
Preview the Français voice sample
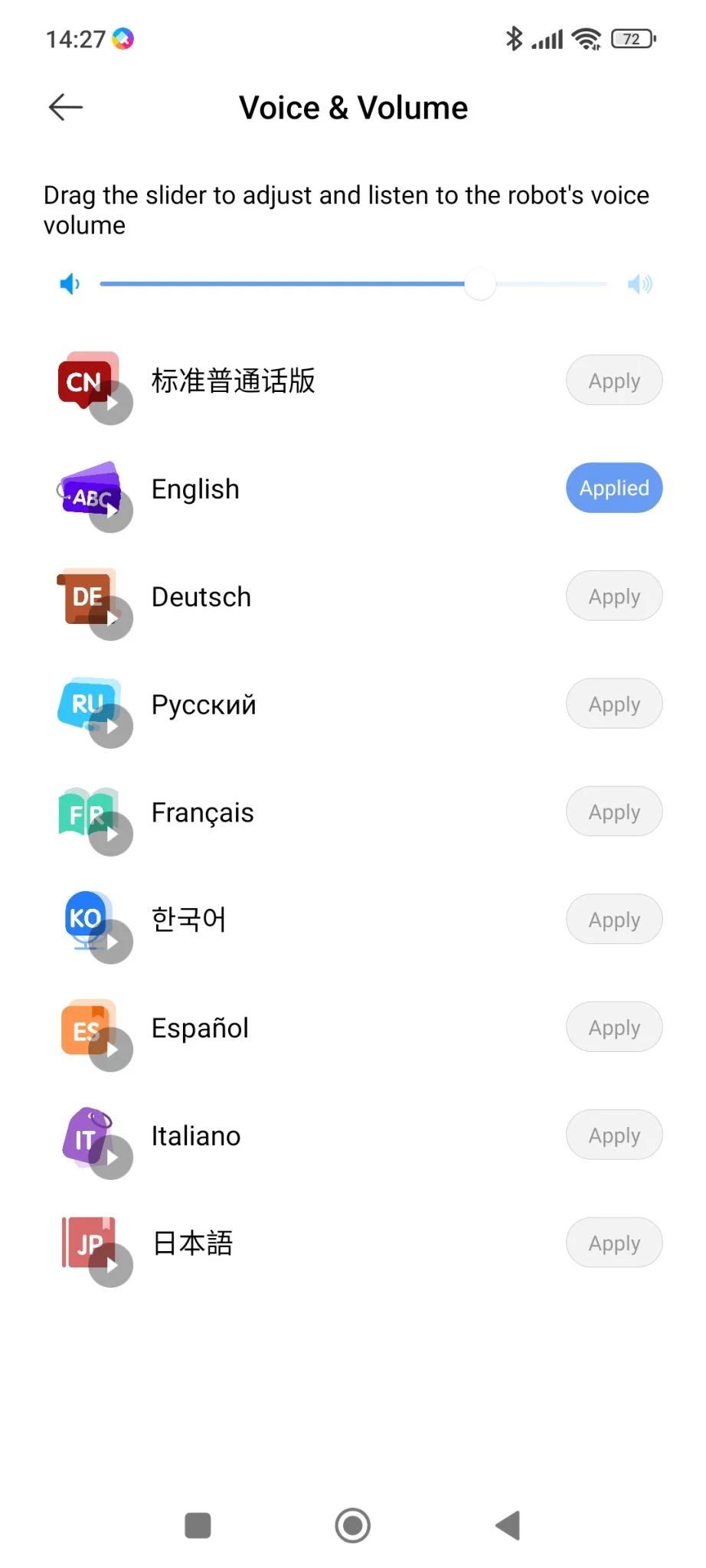(x=111, y=834)
